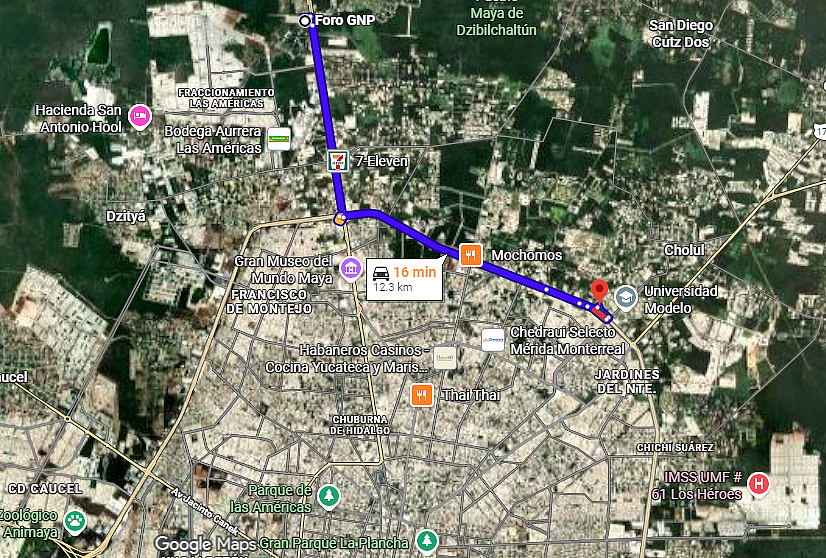Open the Universidad Modelo marker

[625, 298]
